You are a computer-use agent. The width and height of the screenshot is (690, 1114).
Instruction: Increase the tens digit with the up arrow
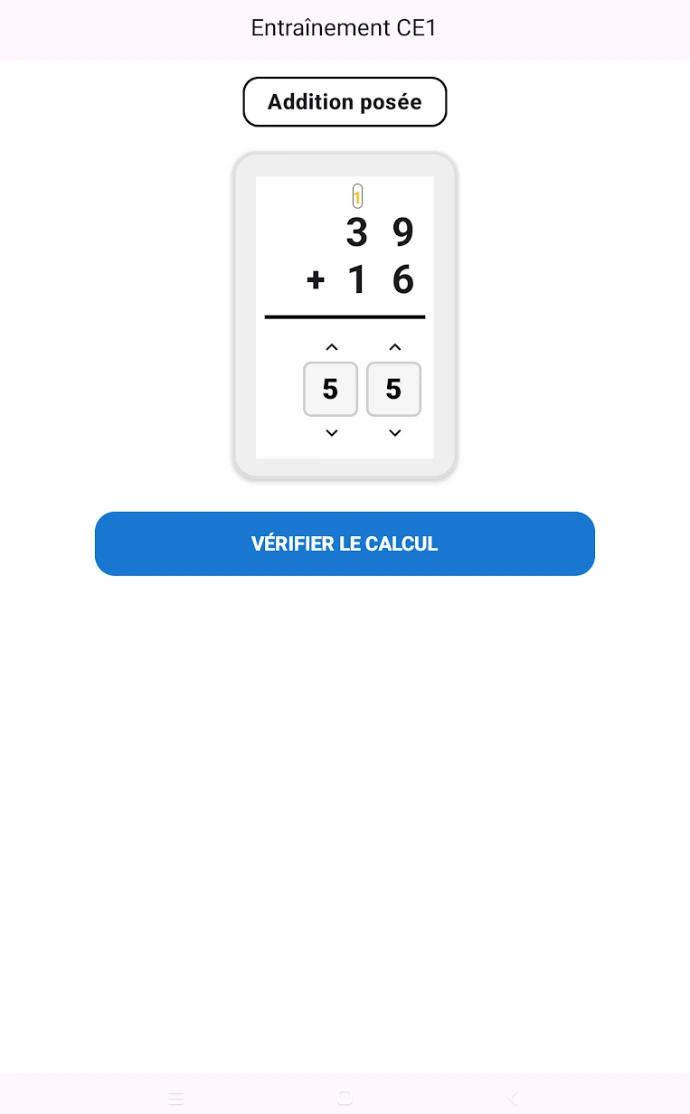[x=331, y=347]
